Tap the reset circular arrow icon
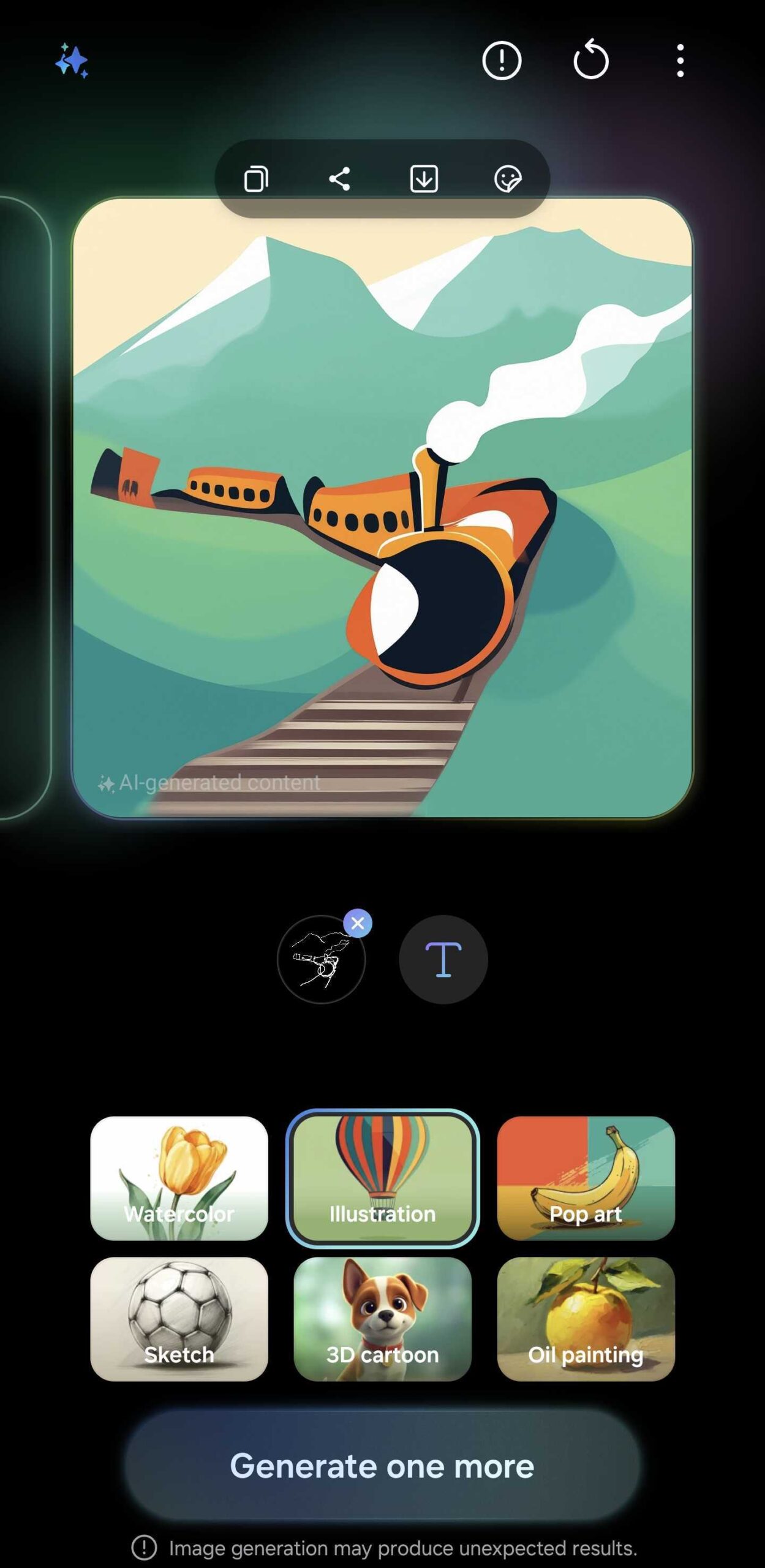Viewport: 765px width, 1568px height. (590, 61)
